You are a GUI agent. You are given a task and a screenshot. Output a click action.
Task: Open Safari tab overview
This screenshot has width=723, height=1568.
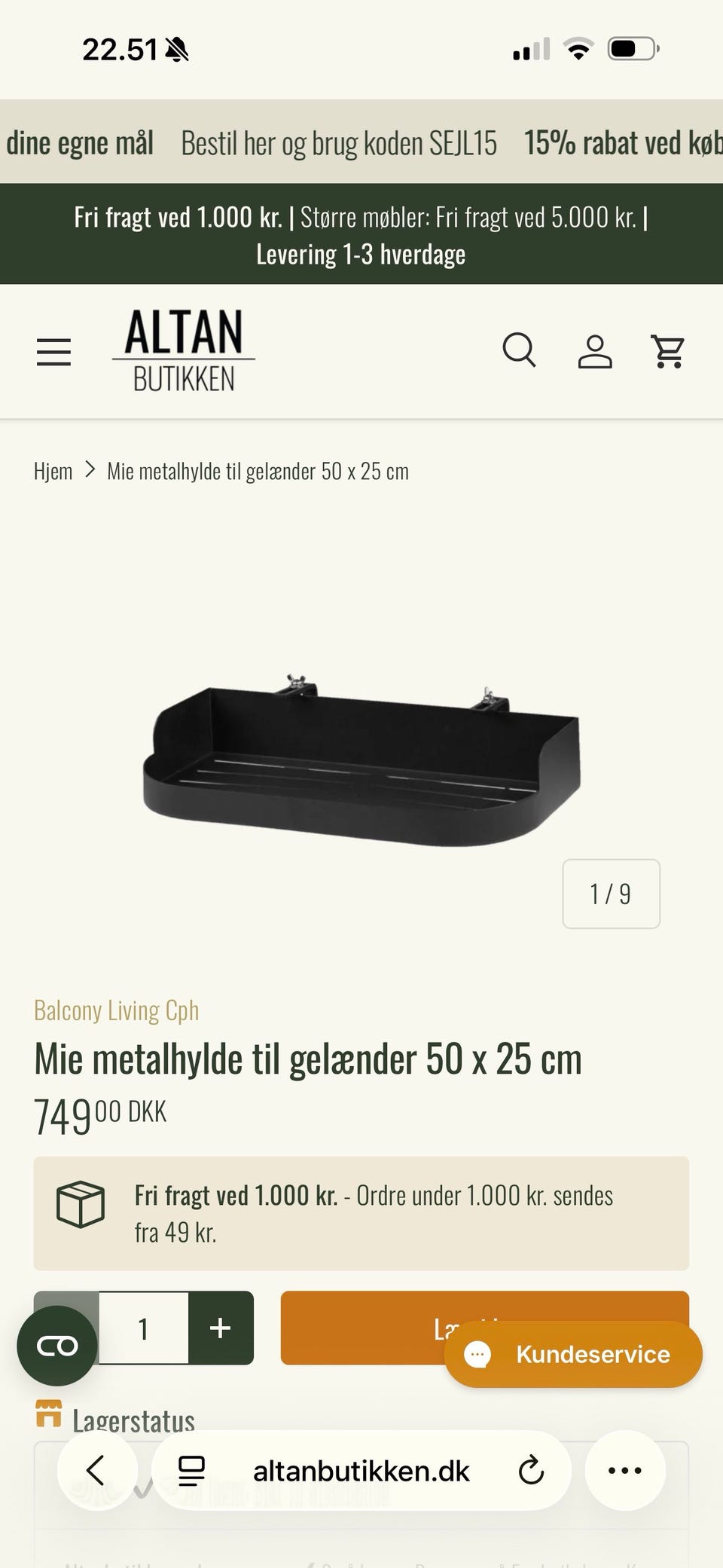191,1470
